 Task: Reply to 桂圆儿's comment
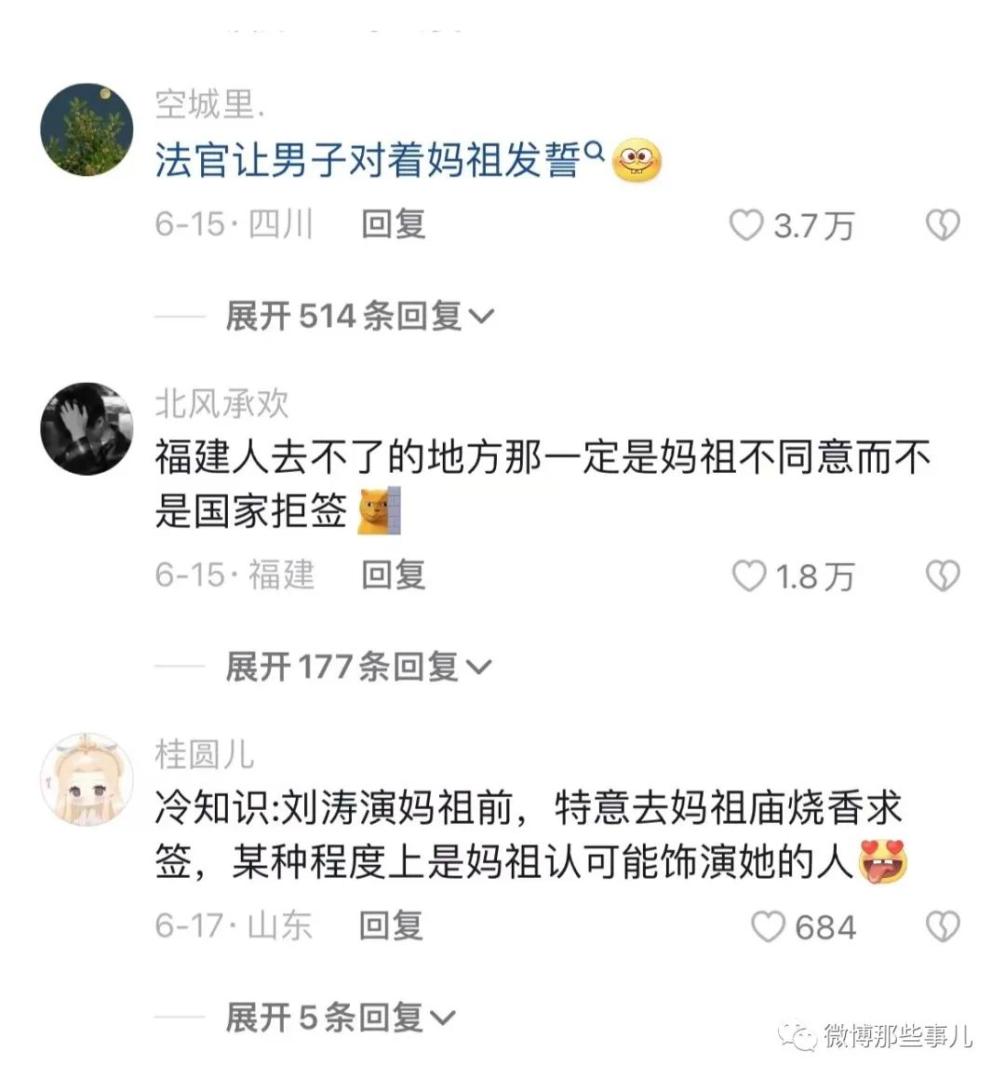[x=391, y=926]
